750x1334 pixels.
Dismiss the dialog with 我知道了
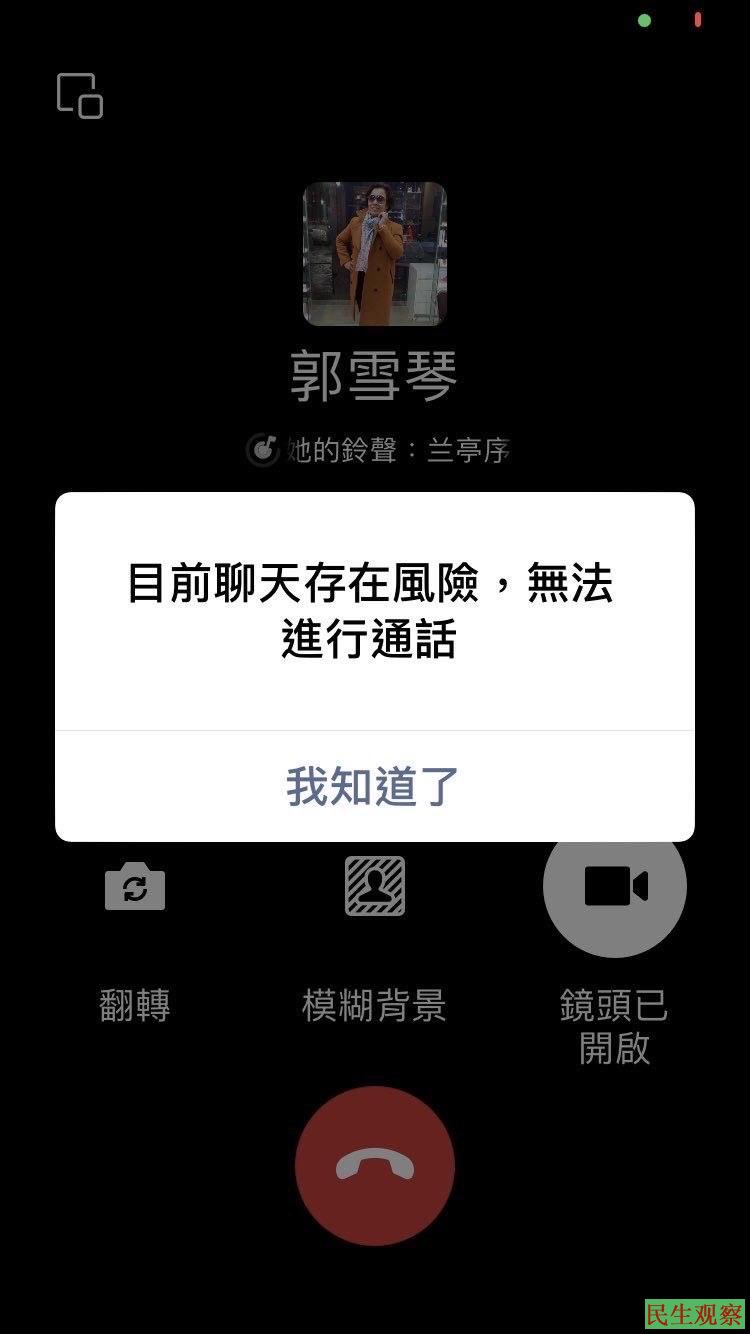pos(374,786)
